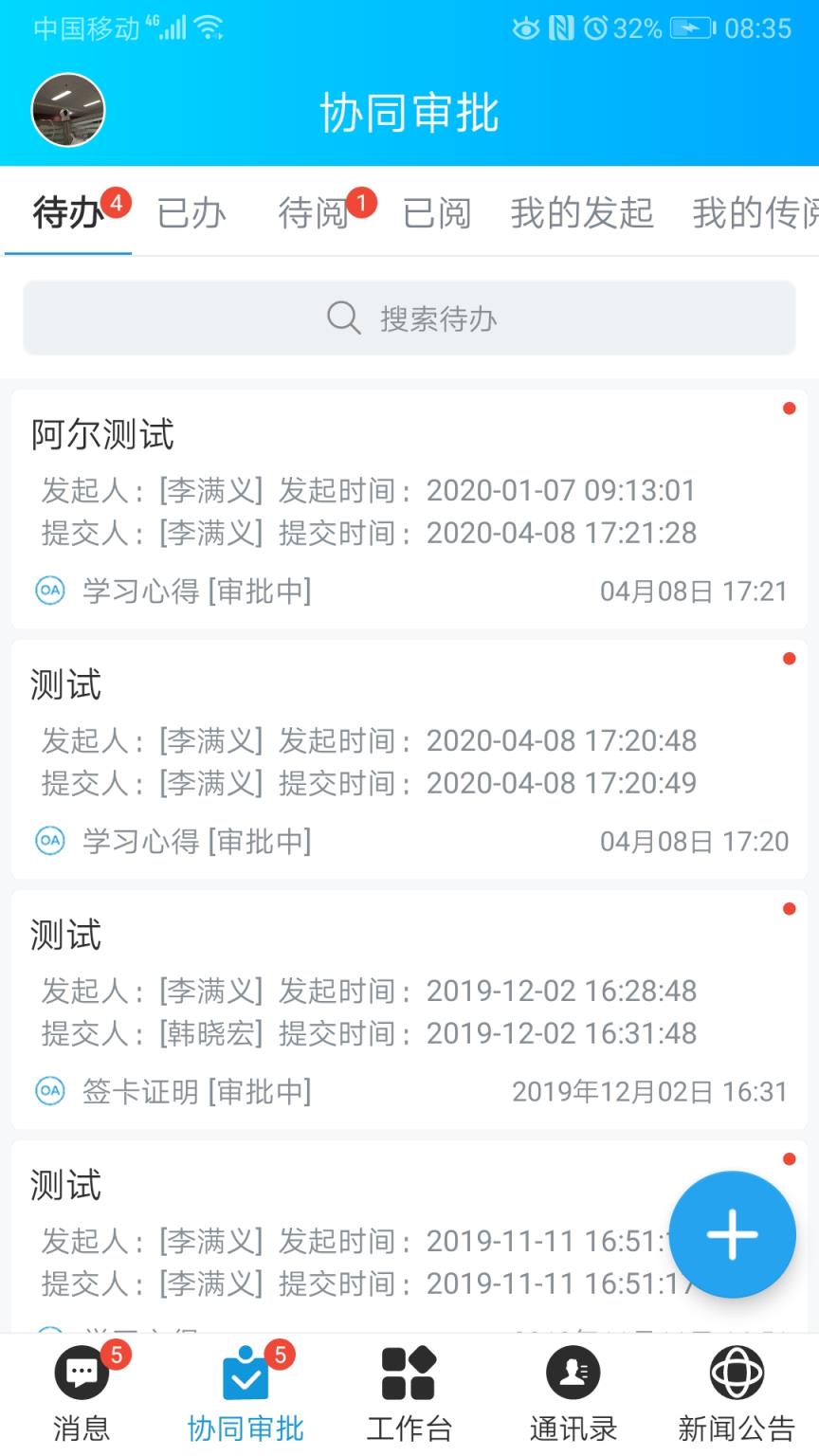Switch to the 已阅 tab
This screenshot has width=819, height=1456.
pos(438,213)
